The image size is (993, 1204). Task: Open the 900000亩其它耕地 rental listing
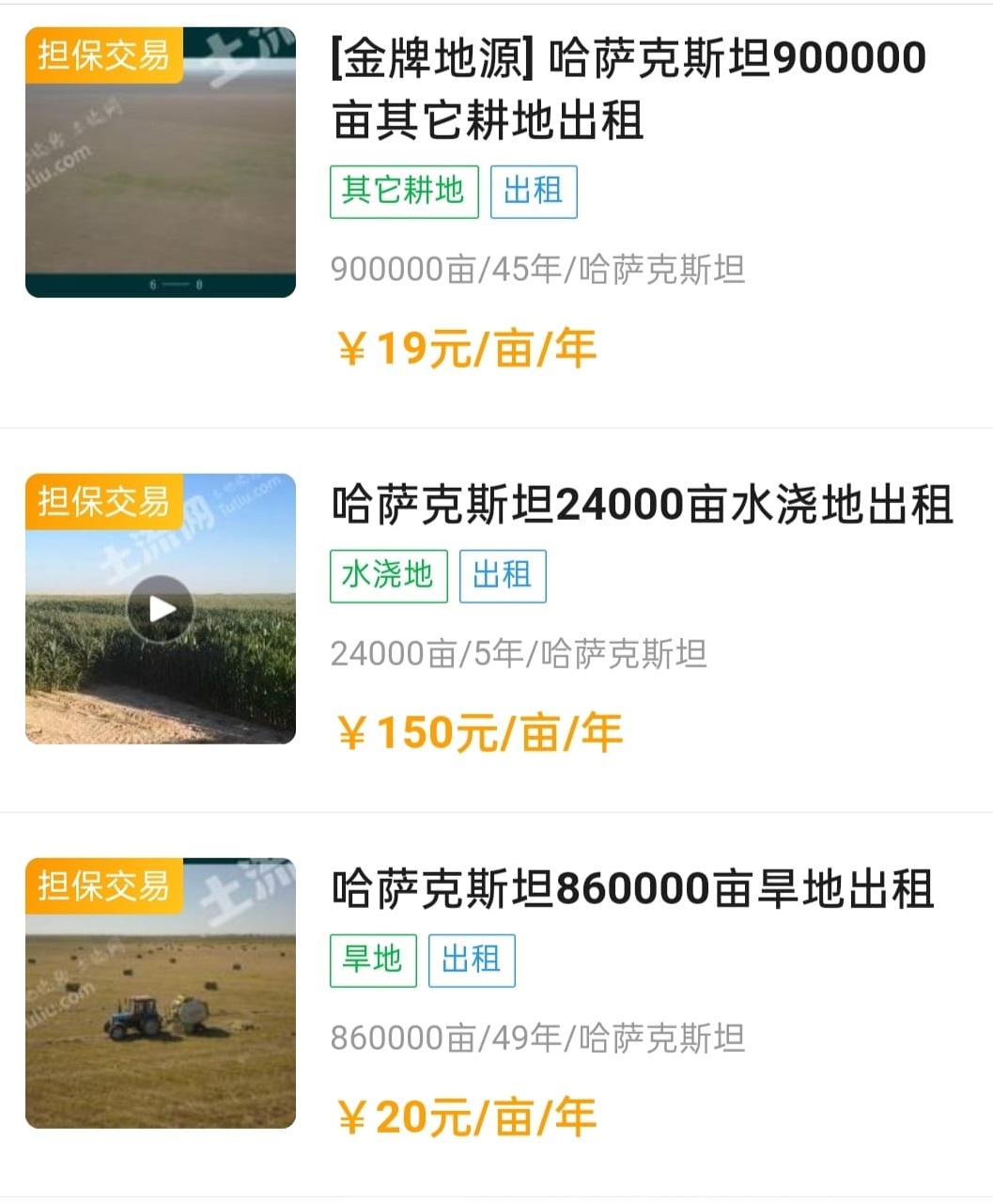tap(628, 89)
